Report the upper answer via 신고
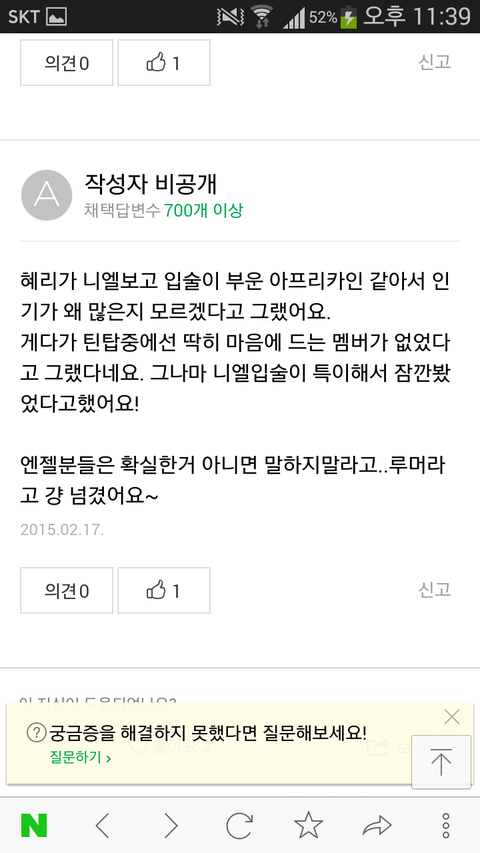This screenshot has width=480, height=853. point(434,62)
